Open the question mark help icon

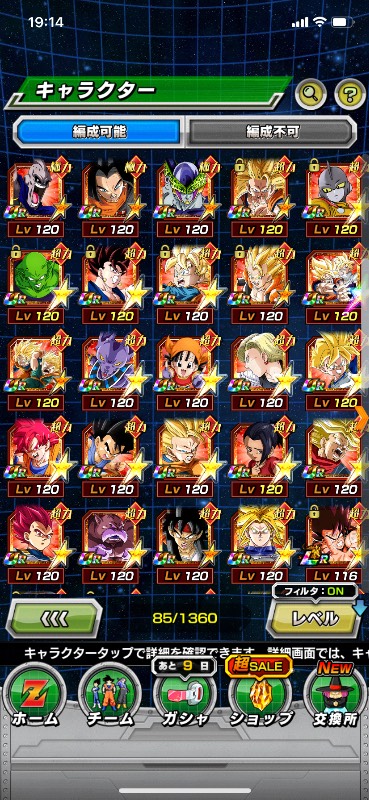tap(350, 93)
